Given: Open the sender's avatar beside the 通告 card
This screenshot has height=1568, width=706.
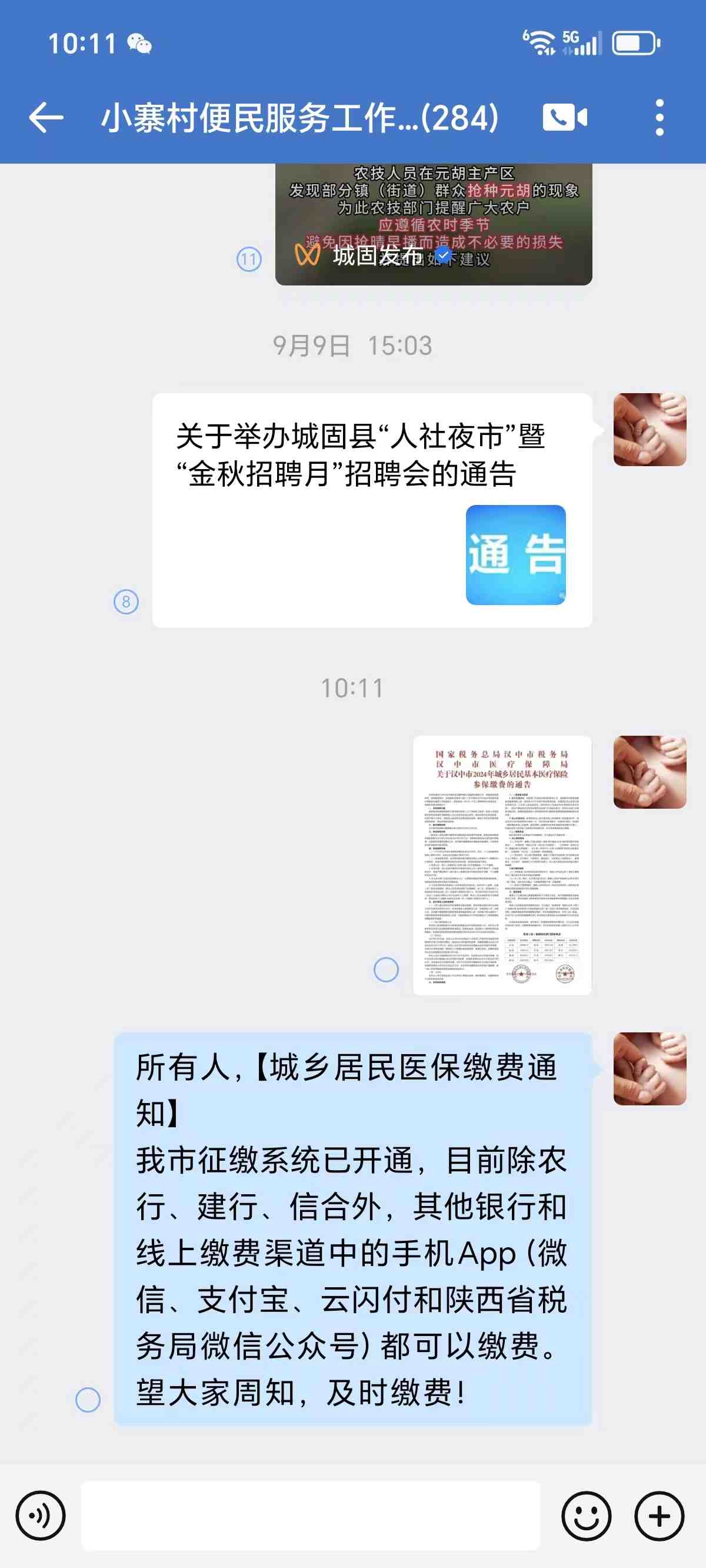Looking at the screenshot, I should click(x=650, y=430).
